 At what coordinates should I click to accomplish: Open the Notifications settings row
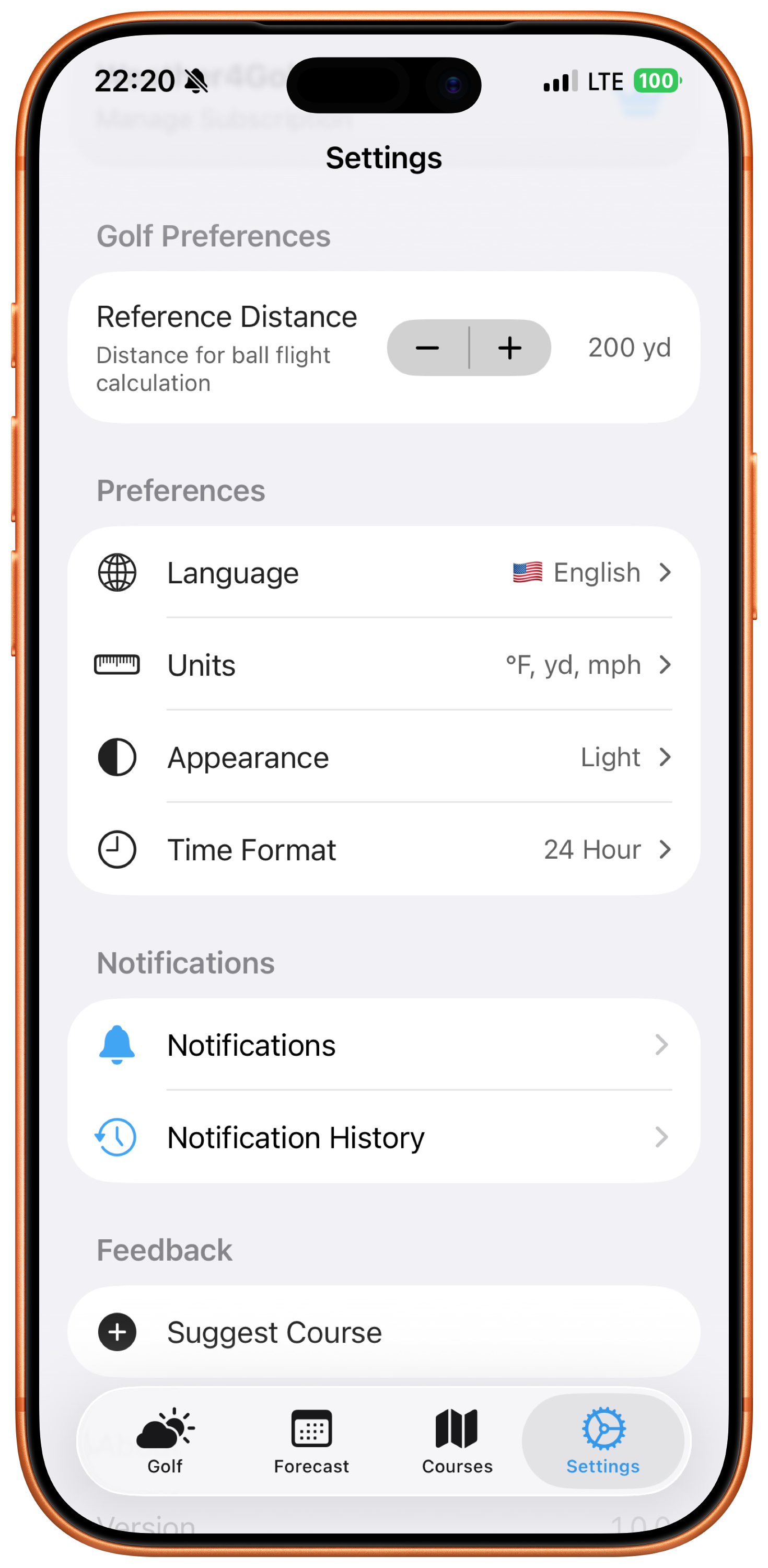point(383,1045)
